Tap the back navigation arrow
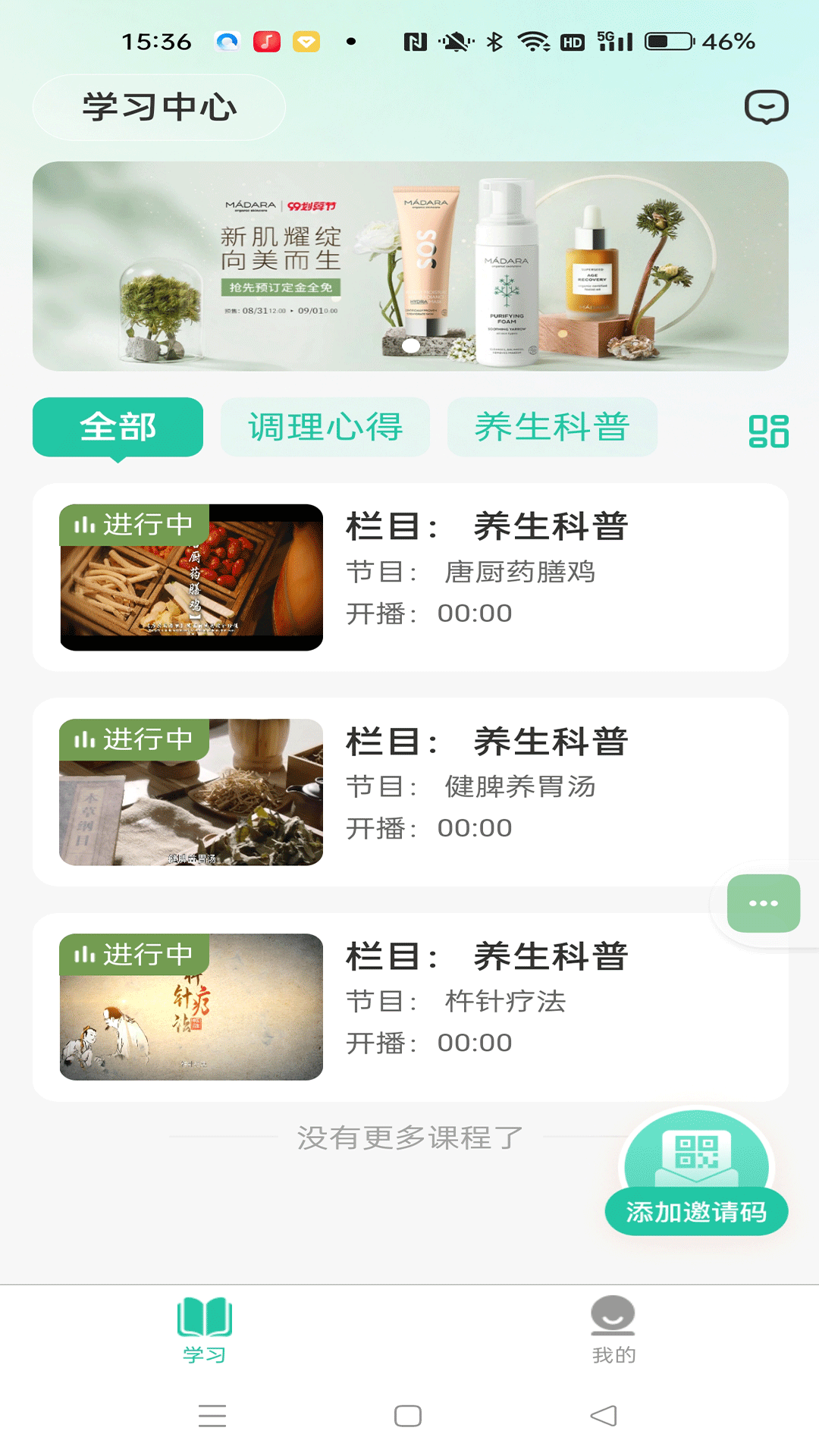 click(x=605, y=1417)
